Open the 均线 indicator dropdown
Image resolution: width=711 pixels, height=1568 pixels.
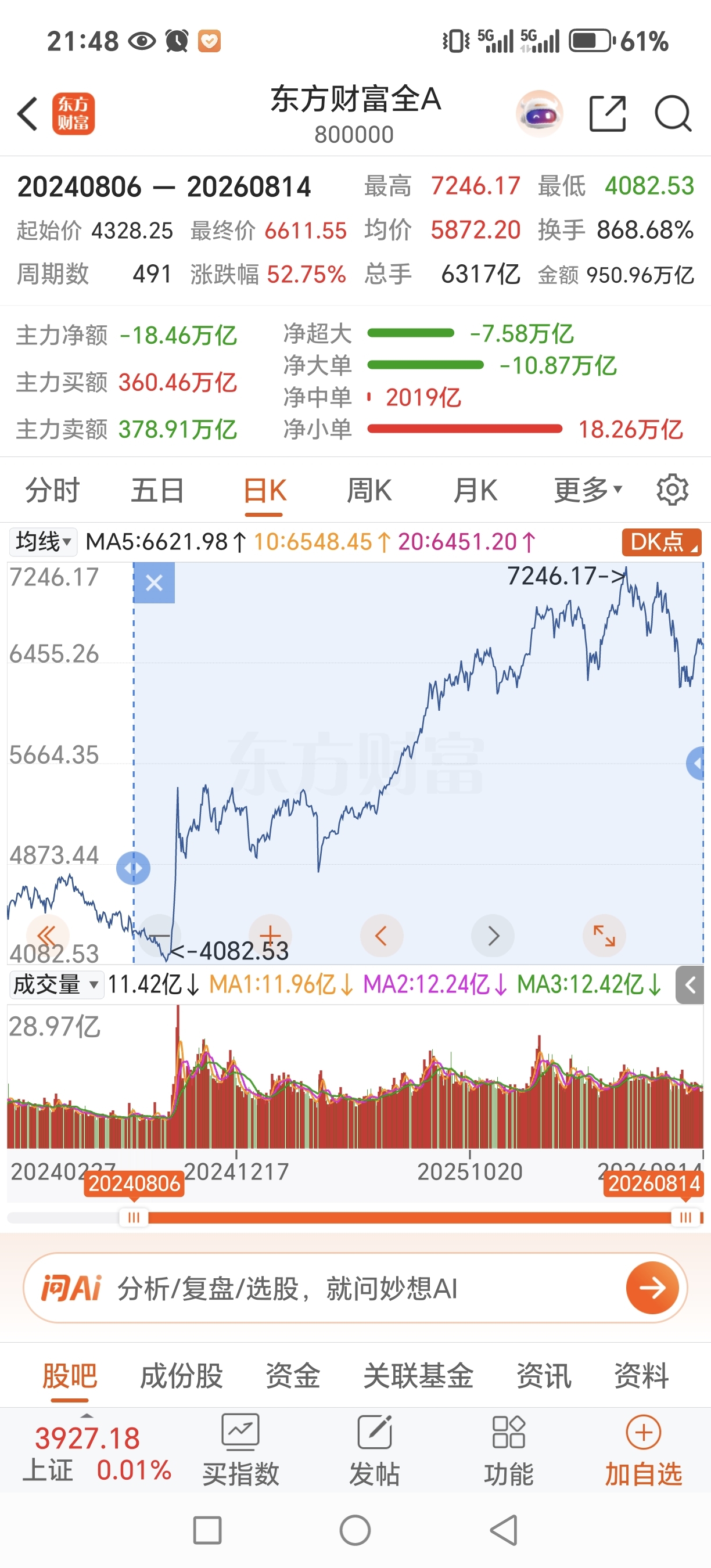point(43,541)
